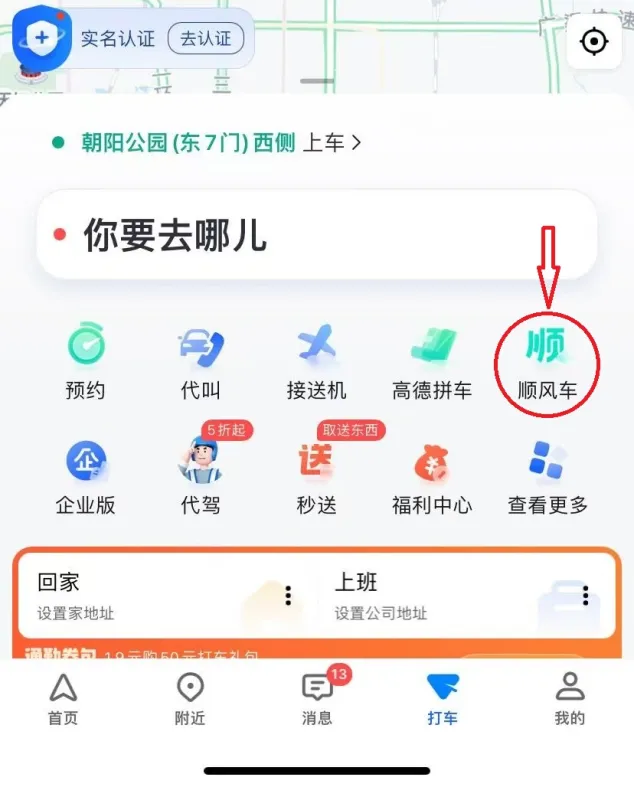Open 企业版 business edition

click(x=85, y=477)
